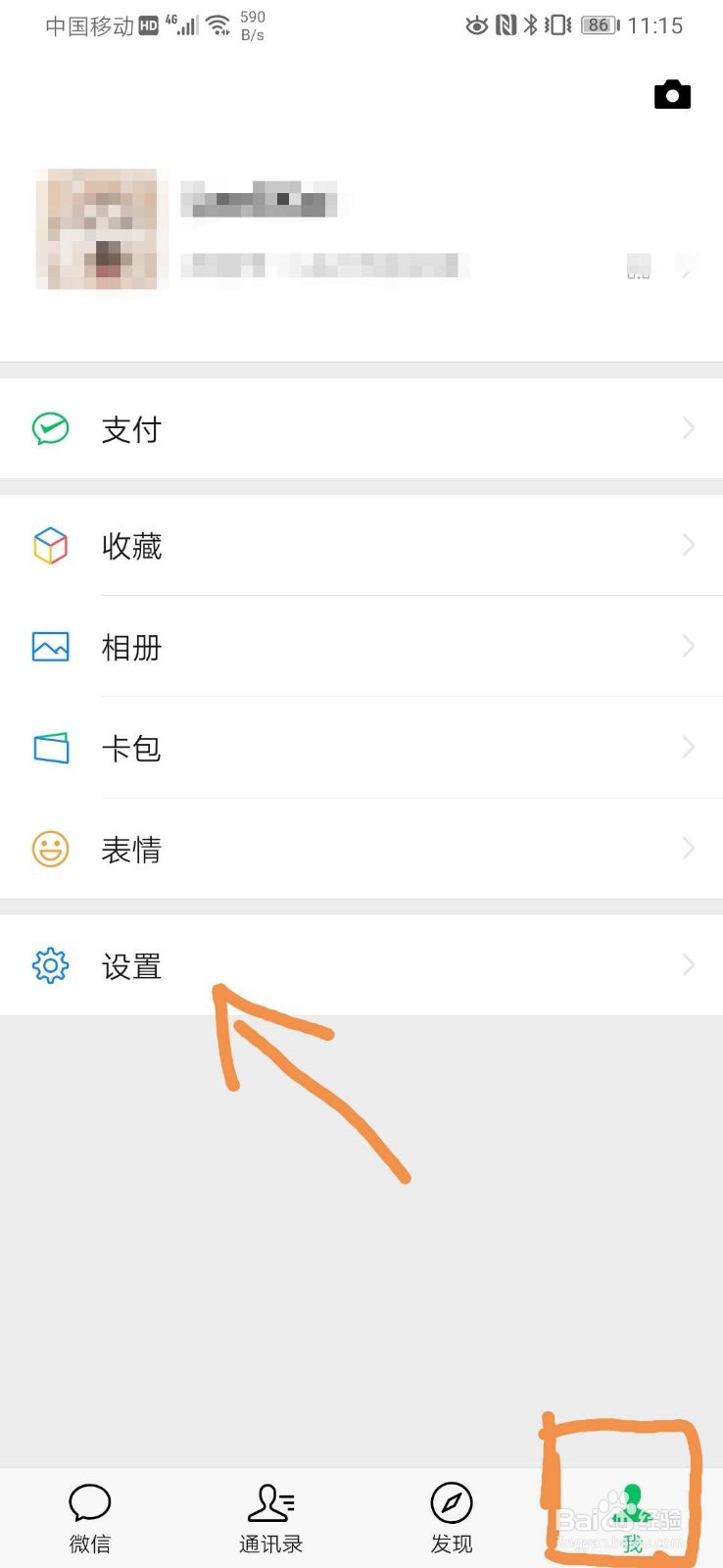Image resolution: width=723 pixels, height=1568 pixels.
Task: Tap the battery indicator showing 86
Action: click(x=599, y=25)
